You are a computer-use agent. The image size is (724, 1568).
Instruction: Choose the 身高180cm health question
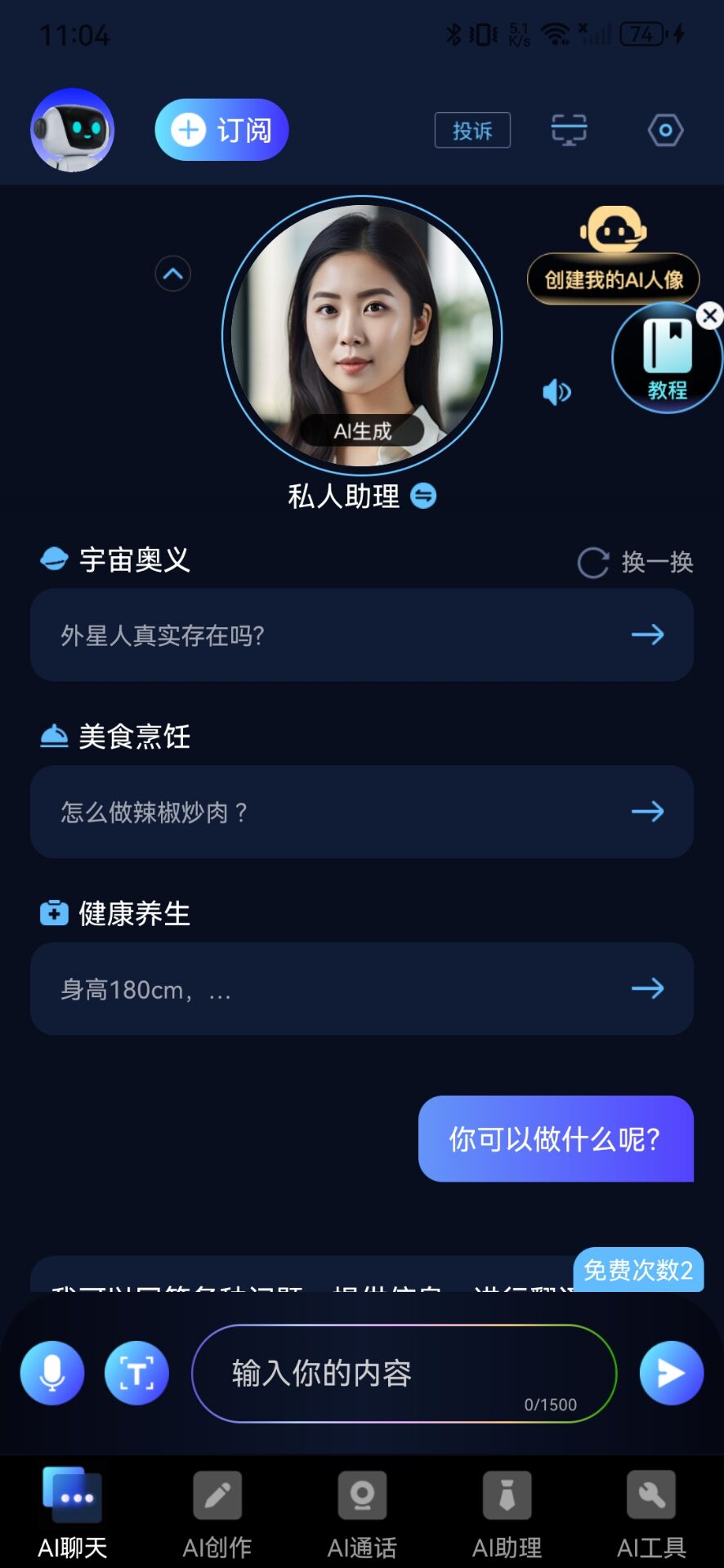point(361,989)
